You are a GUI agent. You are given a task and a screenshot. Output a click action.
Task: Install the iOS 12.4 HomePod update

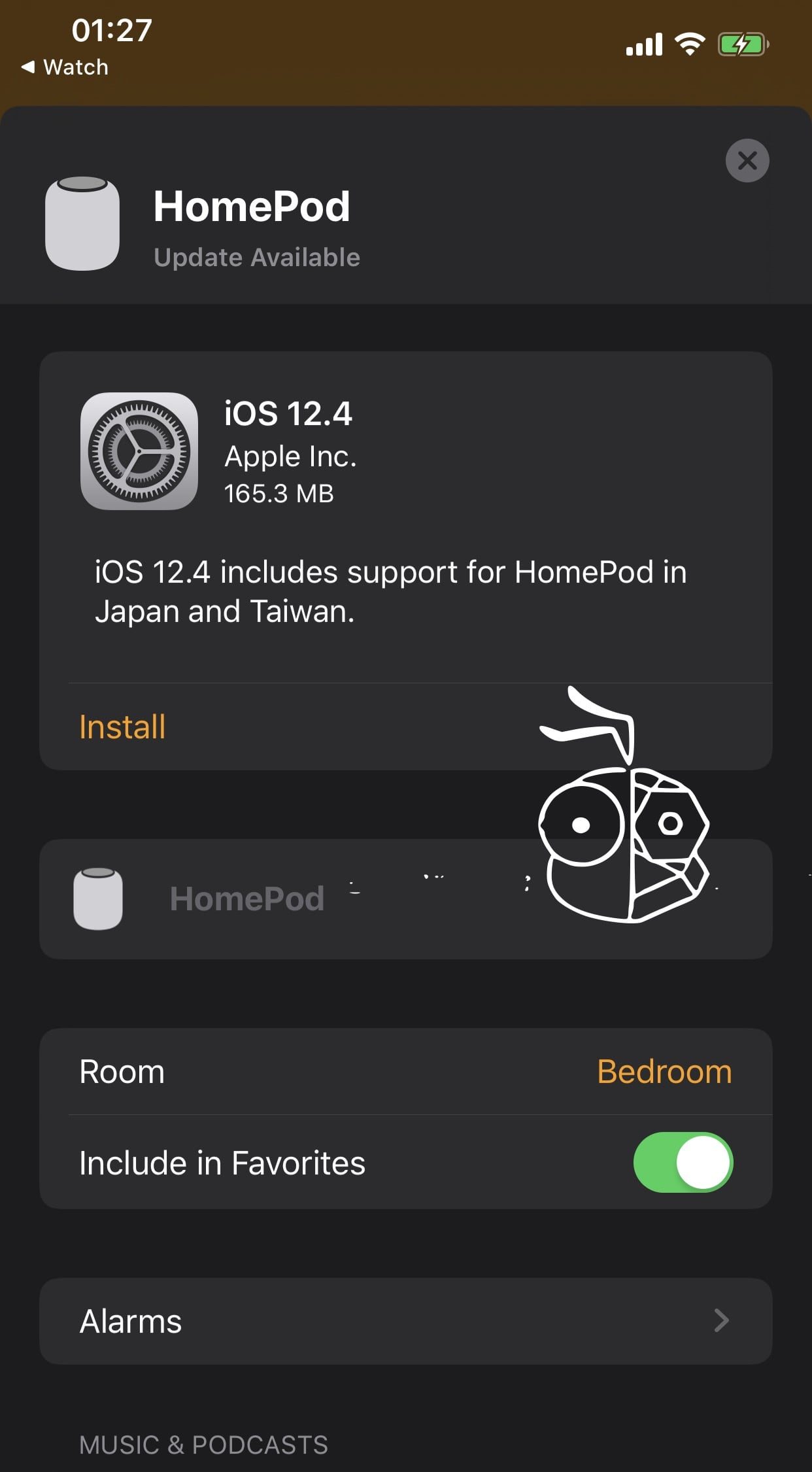pos(122,726)
